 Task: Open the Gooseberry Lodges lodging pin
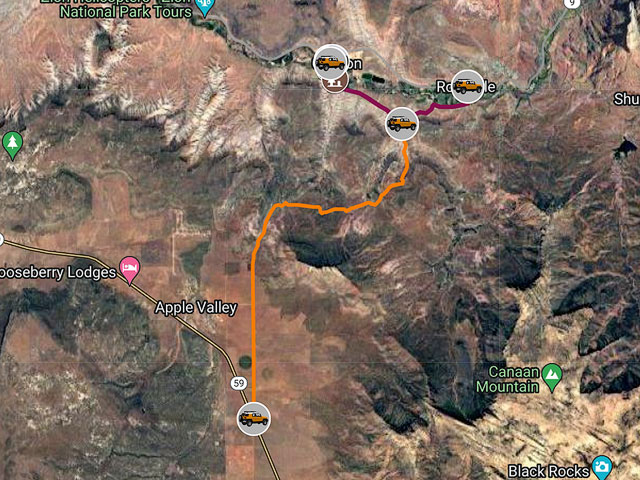[x=129, y=267]
